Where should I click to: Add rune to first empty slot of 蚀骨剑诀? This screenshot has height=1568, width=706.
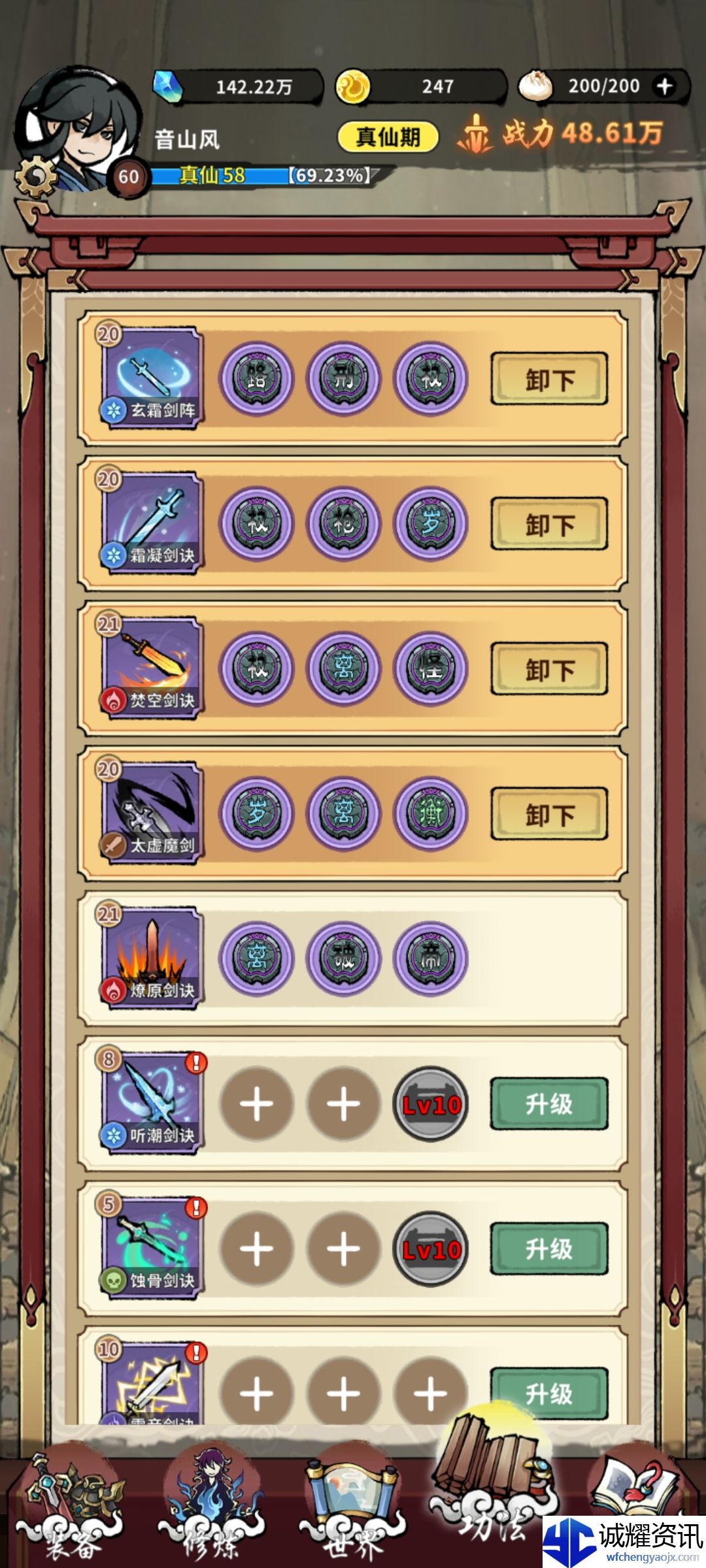point(256,1249)
